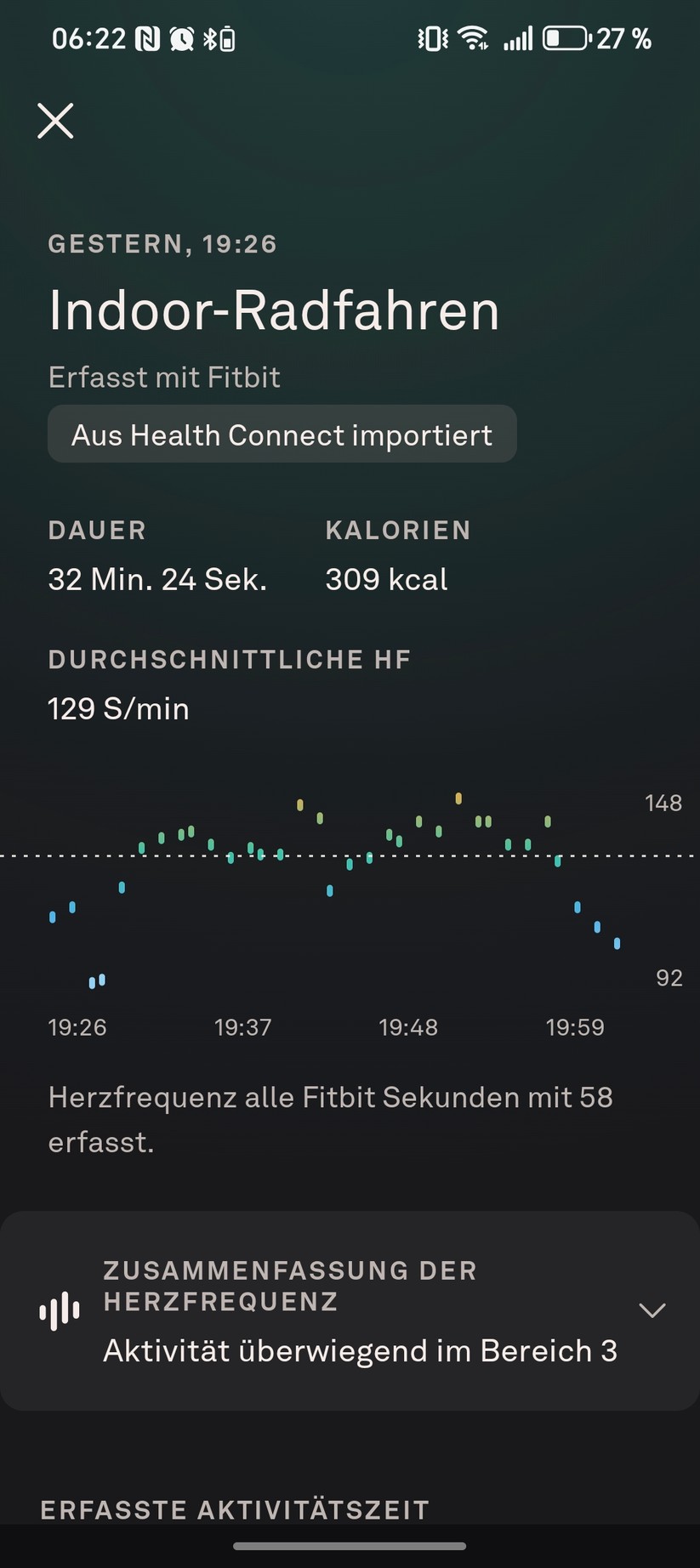
Task: Click the Erfasst mit Fitbit label
Action: (x=163, y=377)
